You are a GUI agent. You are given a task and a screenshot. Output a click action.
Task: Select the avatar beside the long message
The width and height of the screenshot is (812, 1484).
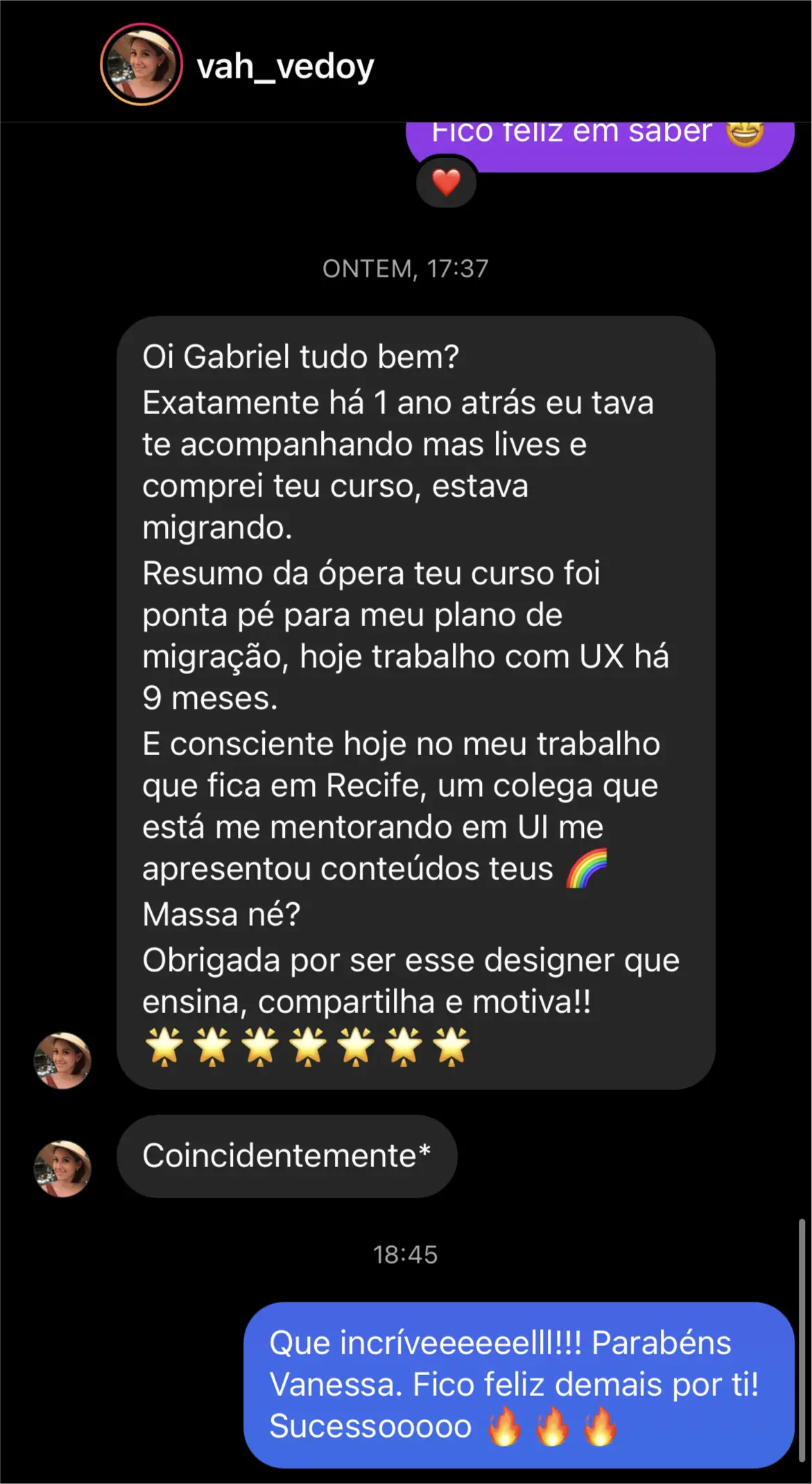pos(62,1059)
